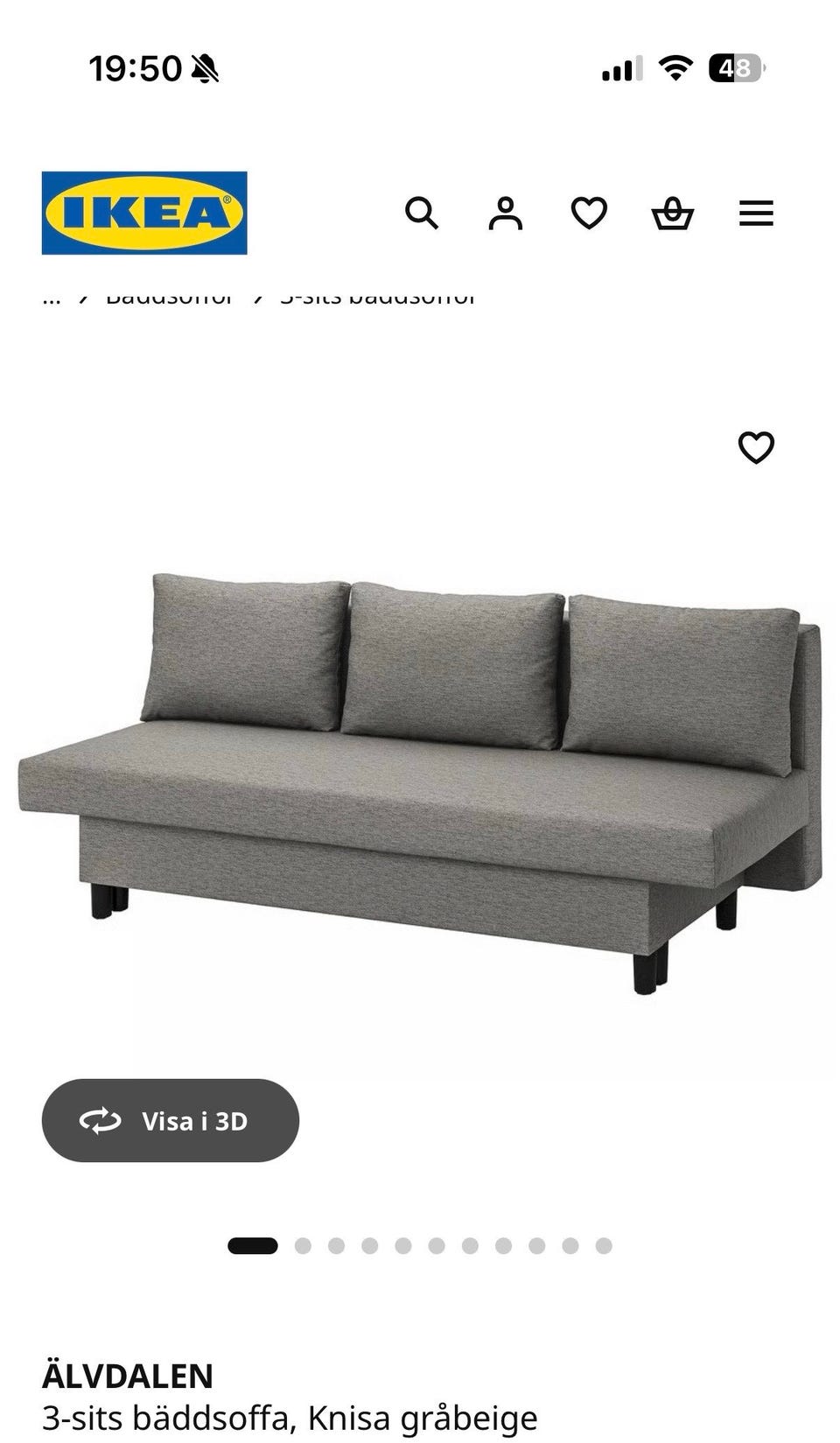Tap Visa i 3D button
840x1443 pixels.
click(171, 1120)
